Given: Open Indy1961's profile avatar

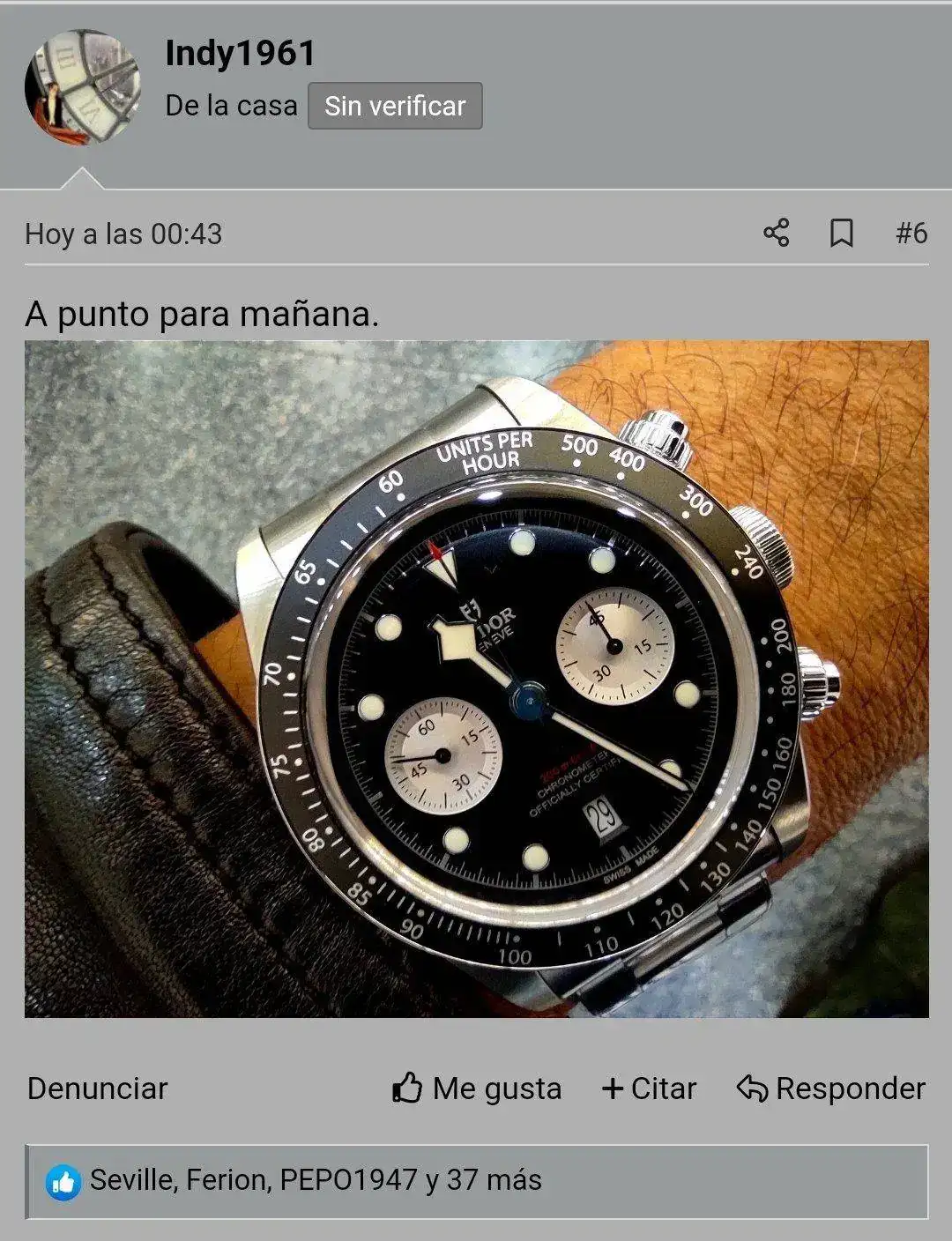Looking at the screenshot, I should point(82,87).
